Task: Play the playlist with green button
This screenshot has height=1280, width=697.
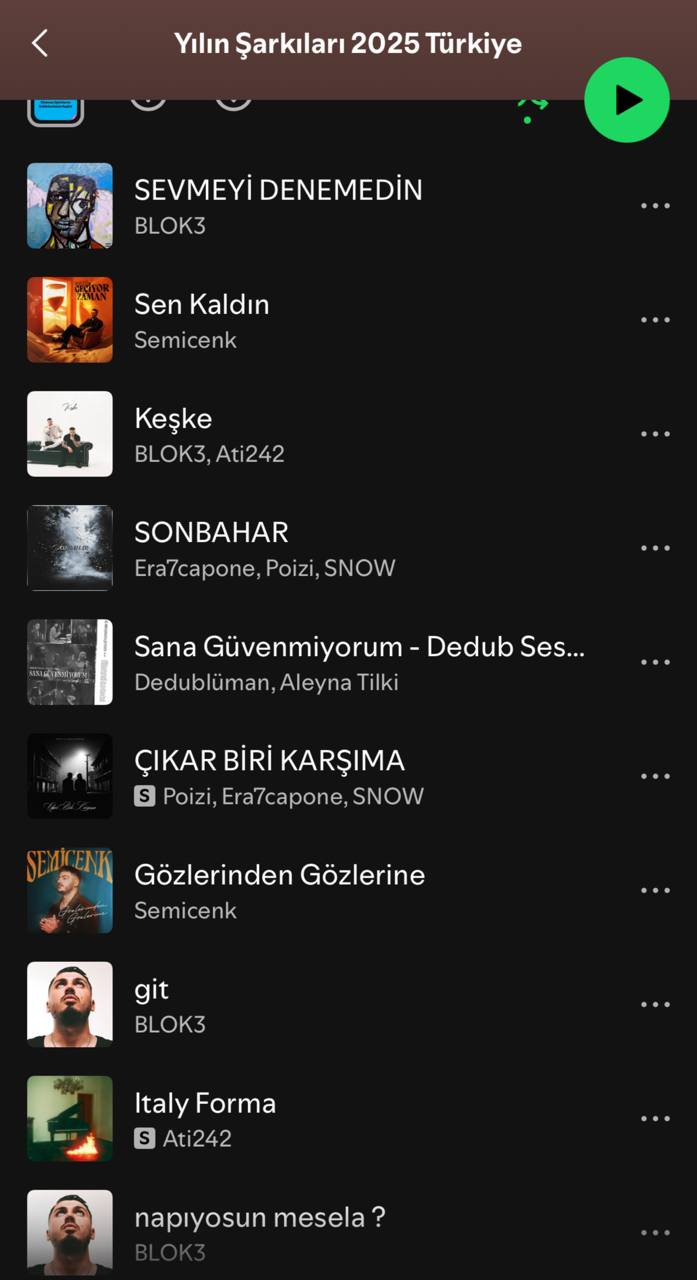Action: tap(627, 100)
